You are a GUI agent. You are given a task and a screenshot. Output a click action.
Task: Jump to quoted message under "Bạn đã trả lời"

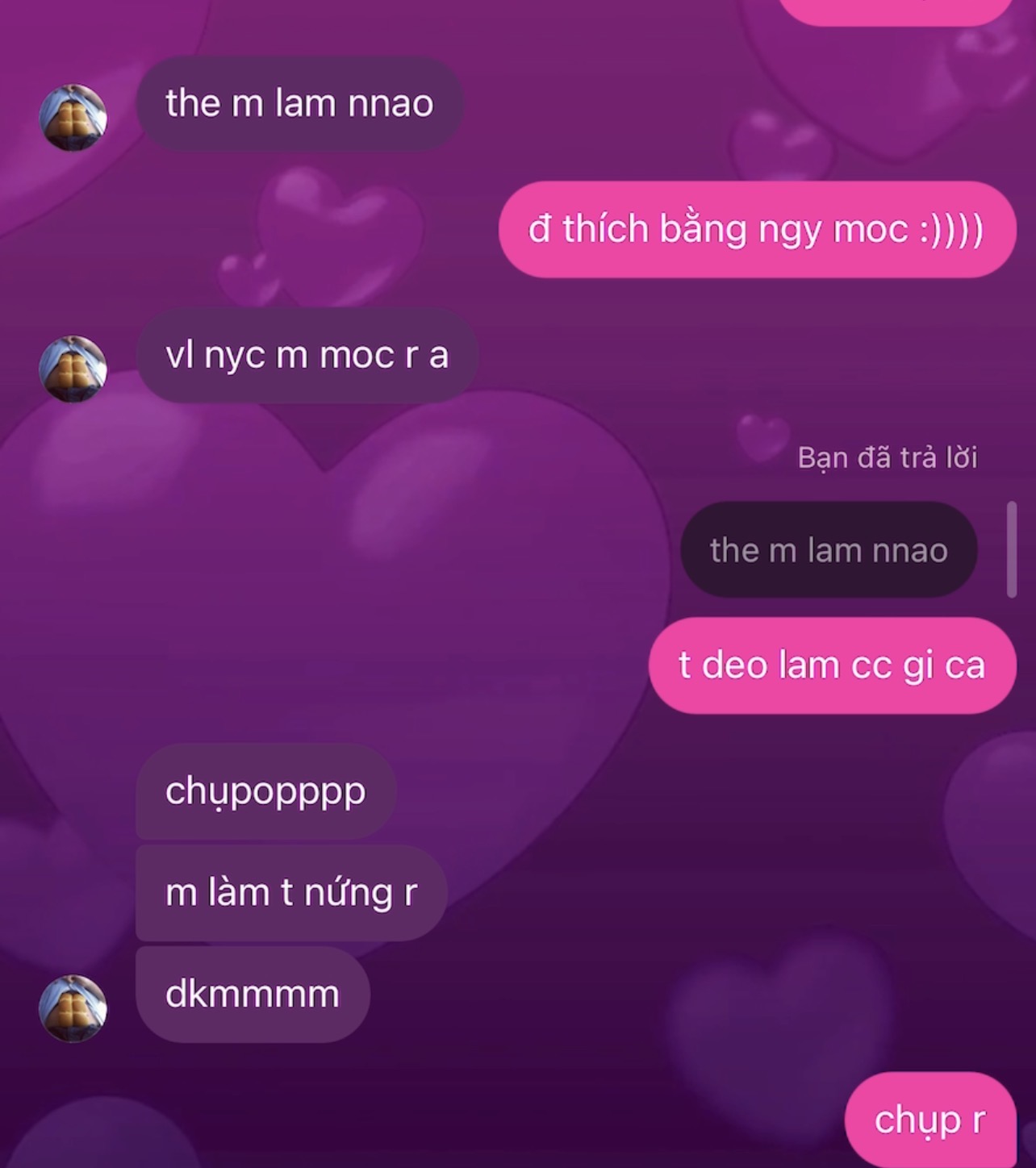coord(829,550)
